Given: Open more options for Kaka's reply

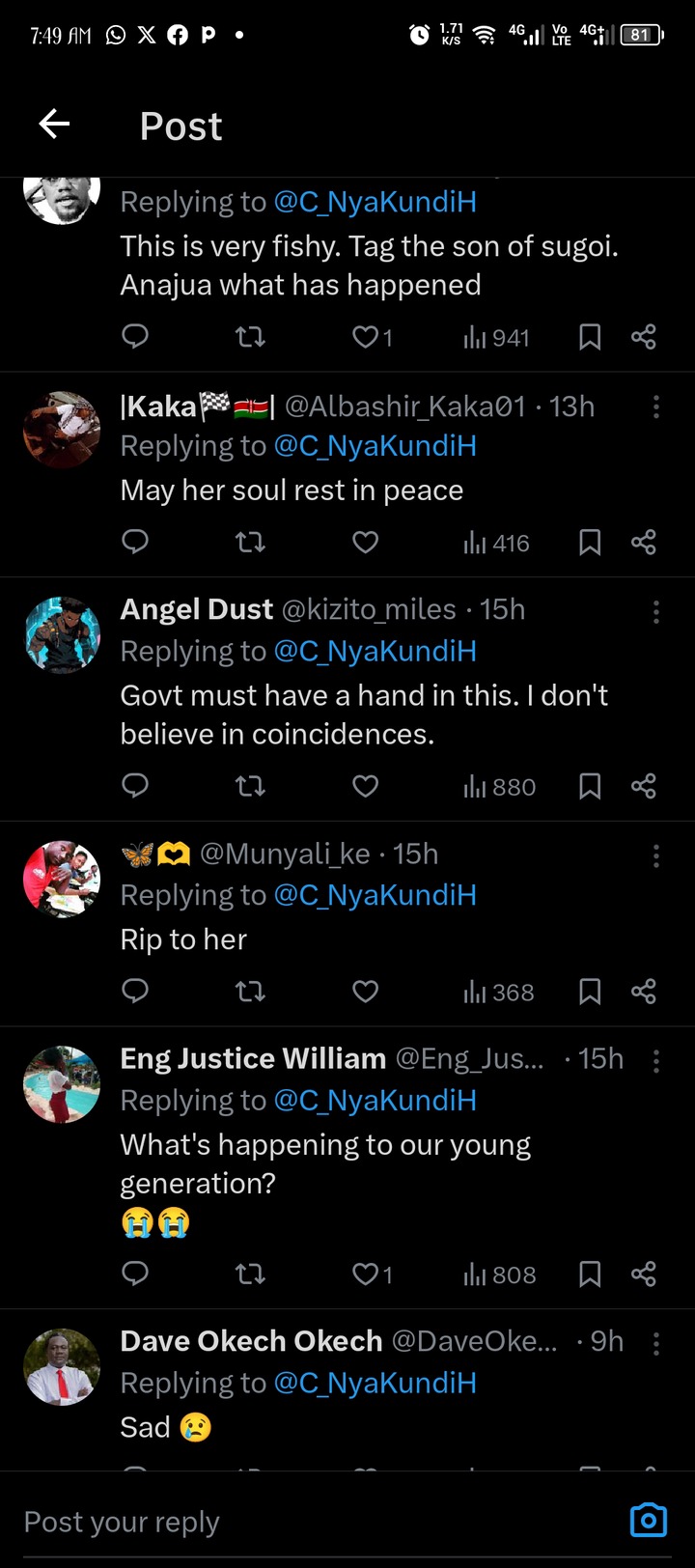Looking at the screenshot, I should click(656, 406).
